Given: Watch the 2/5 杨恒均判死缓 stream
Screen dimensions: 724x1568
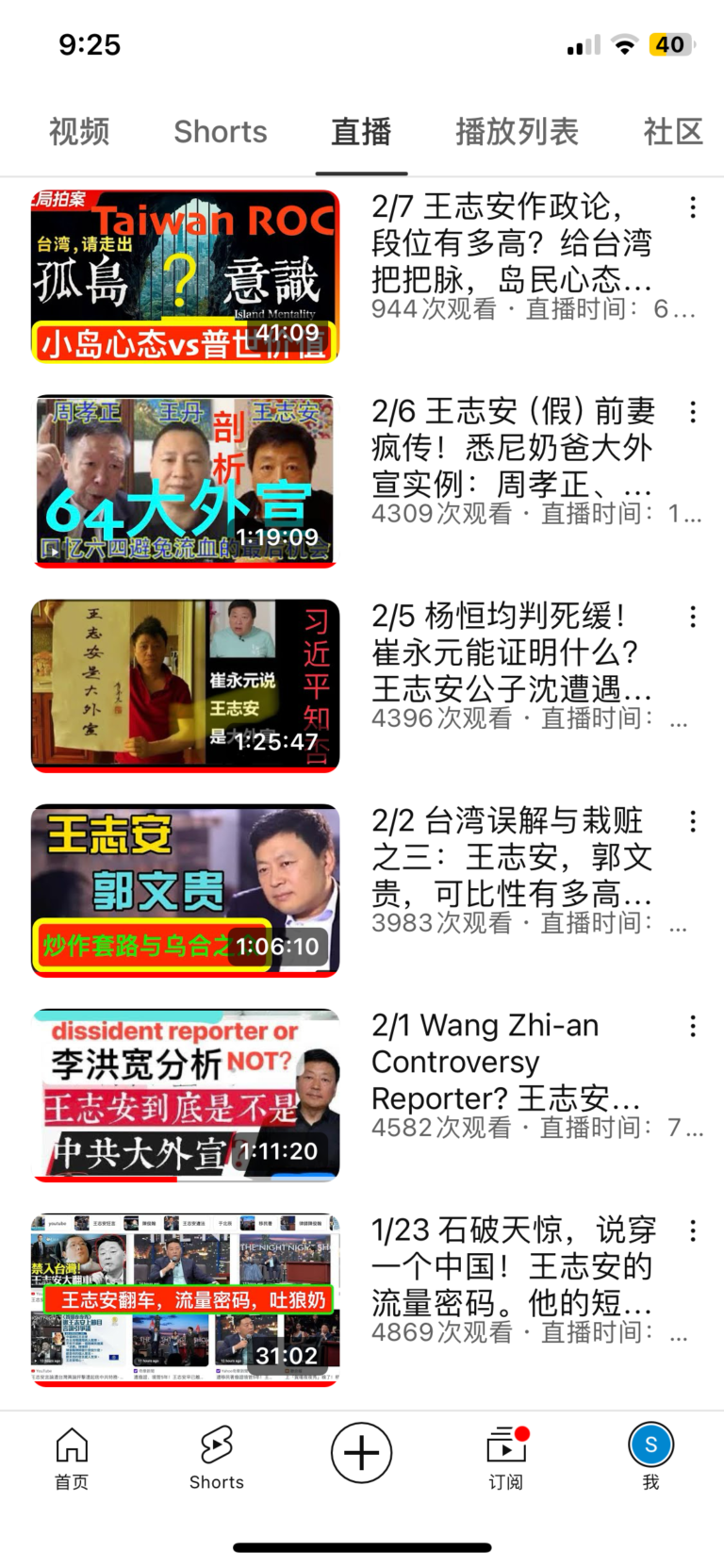Looking at the screenshot, I should tap(185, 685).
